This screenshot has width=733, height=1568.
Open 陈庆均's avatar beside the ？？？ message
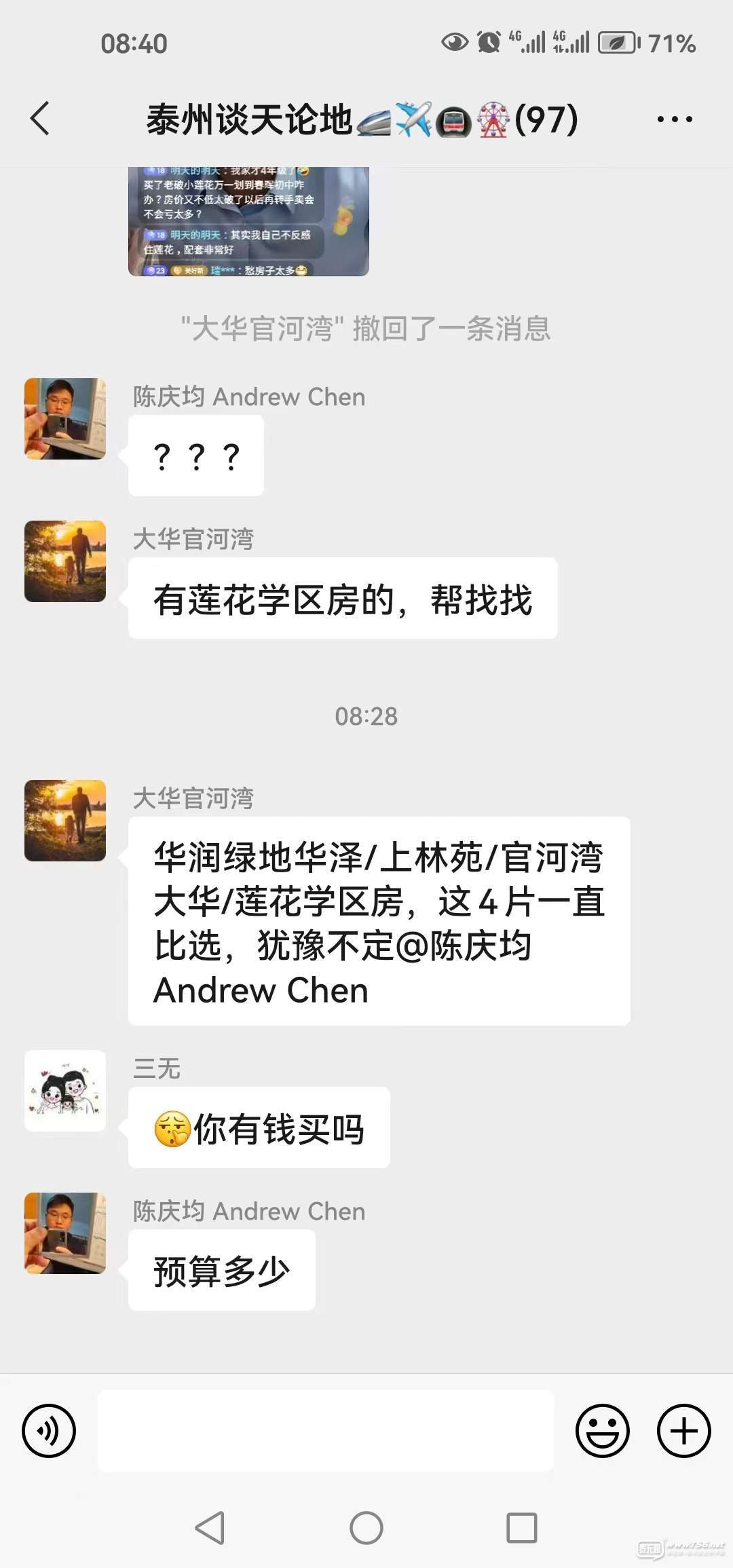point(65,419)
